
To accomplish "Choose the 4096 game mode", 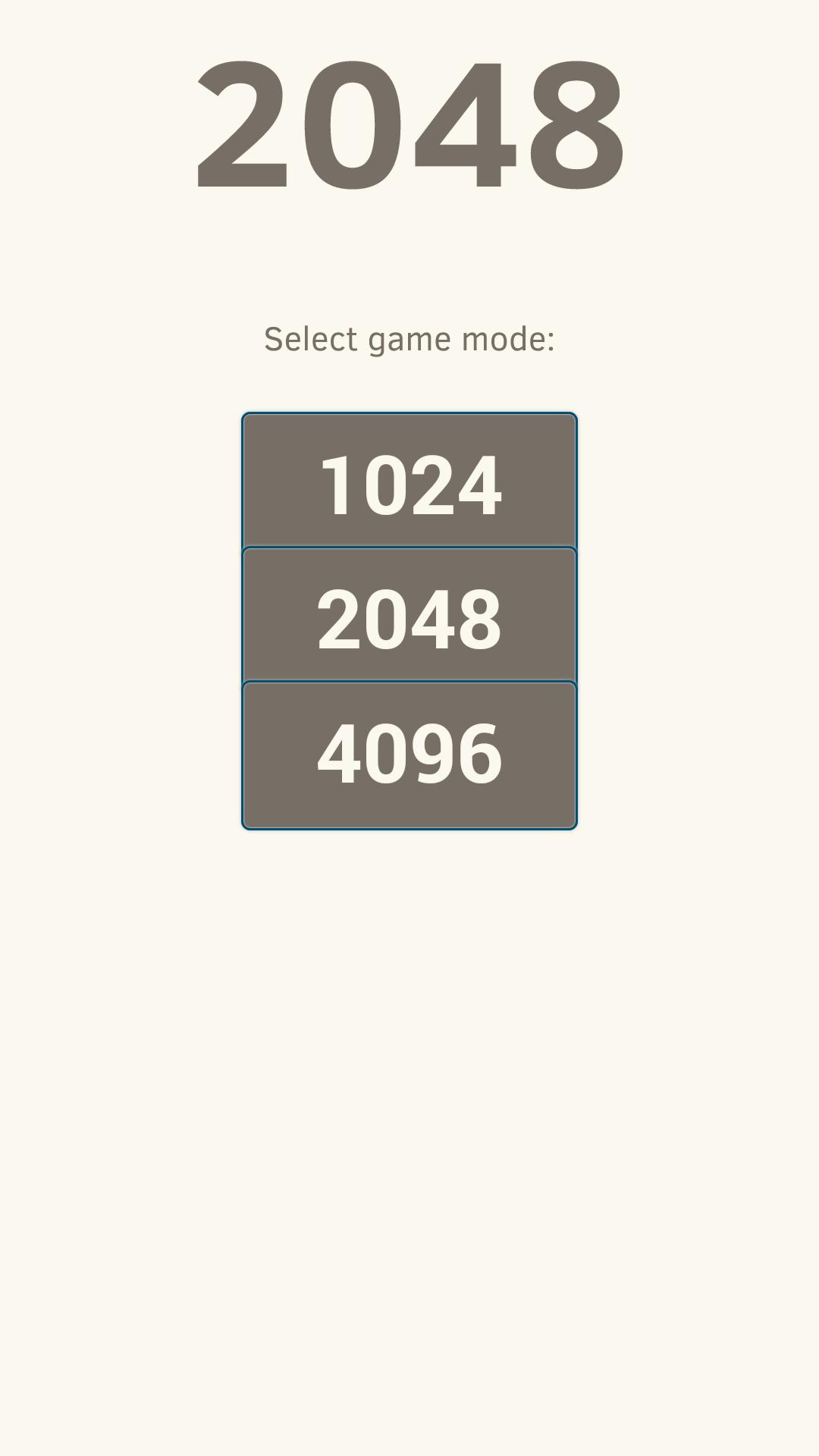I will [409, 755].
